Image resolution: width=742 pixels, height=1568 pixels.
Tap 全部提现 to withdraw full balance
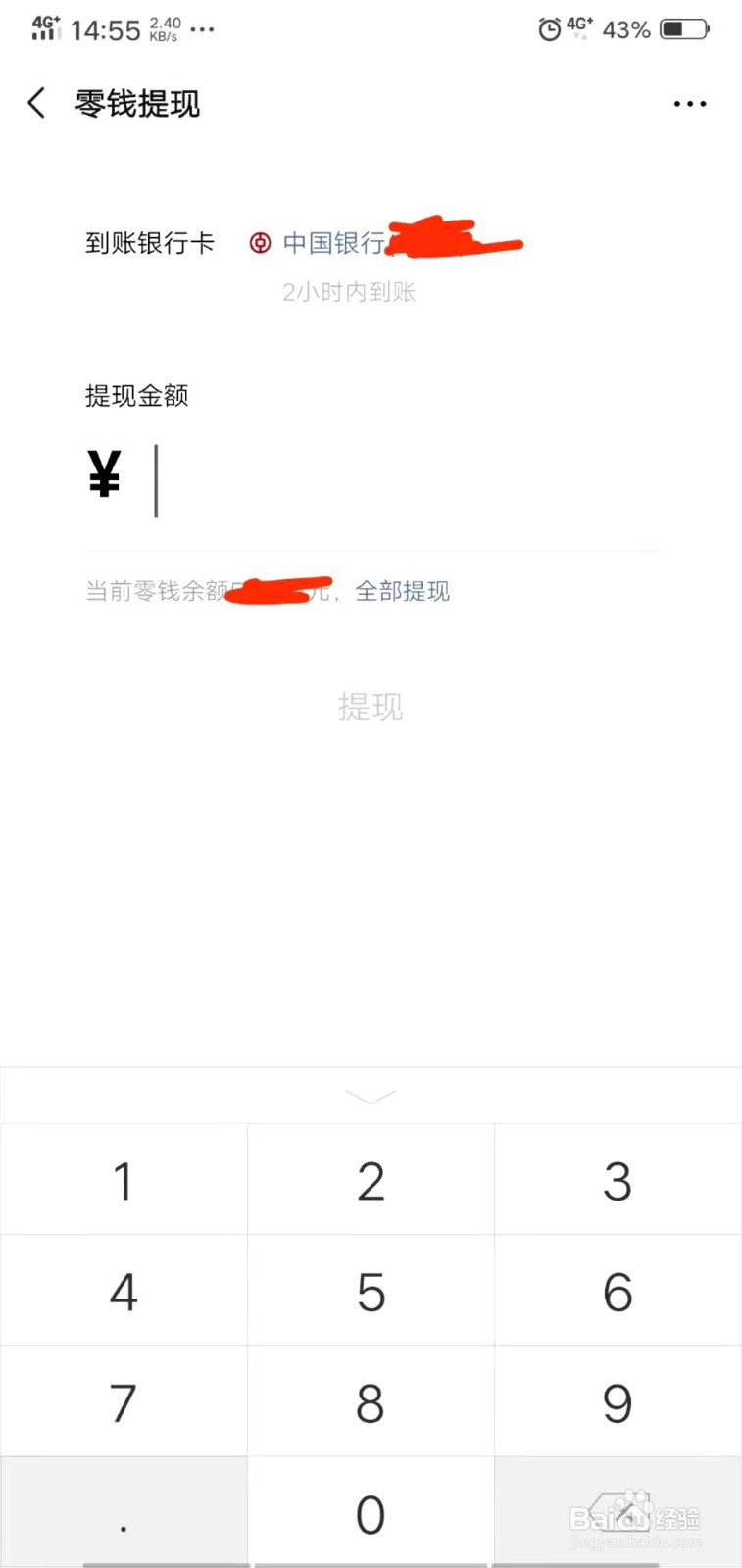(402, 591)
